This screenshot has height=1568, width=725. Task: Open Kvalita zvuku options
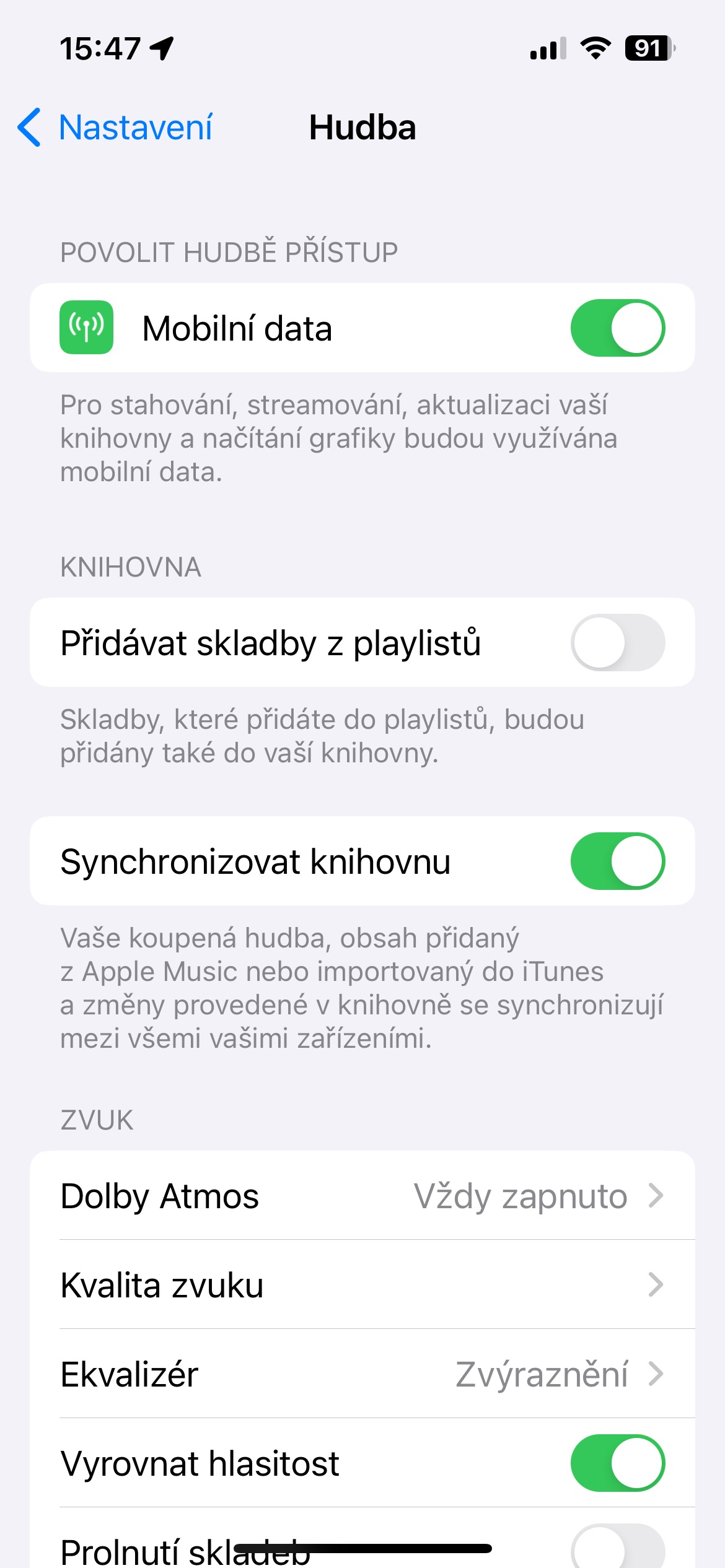point(362,1285)
